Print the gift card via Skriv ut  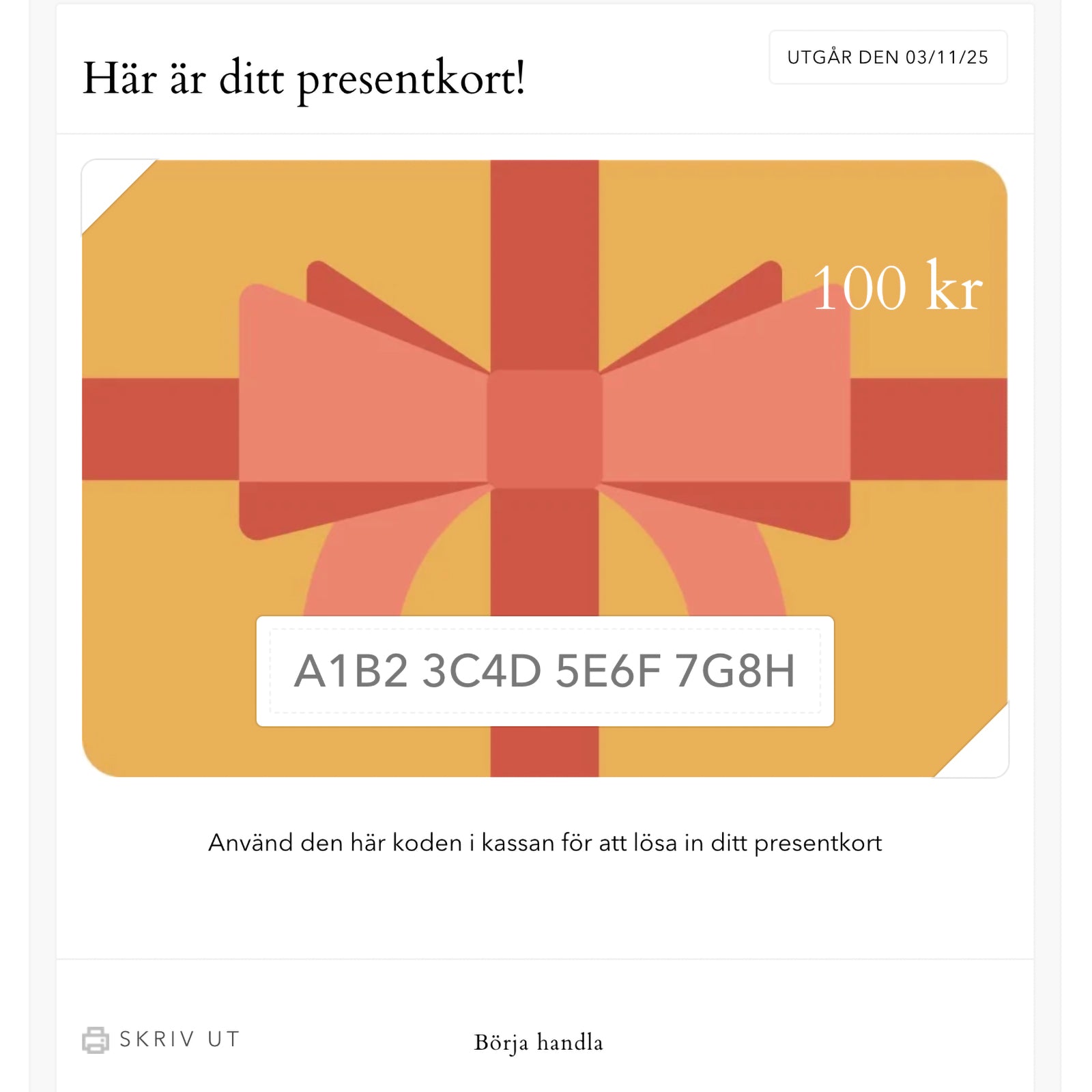point(162,1039)
